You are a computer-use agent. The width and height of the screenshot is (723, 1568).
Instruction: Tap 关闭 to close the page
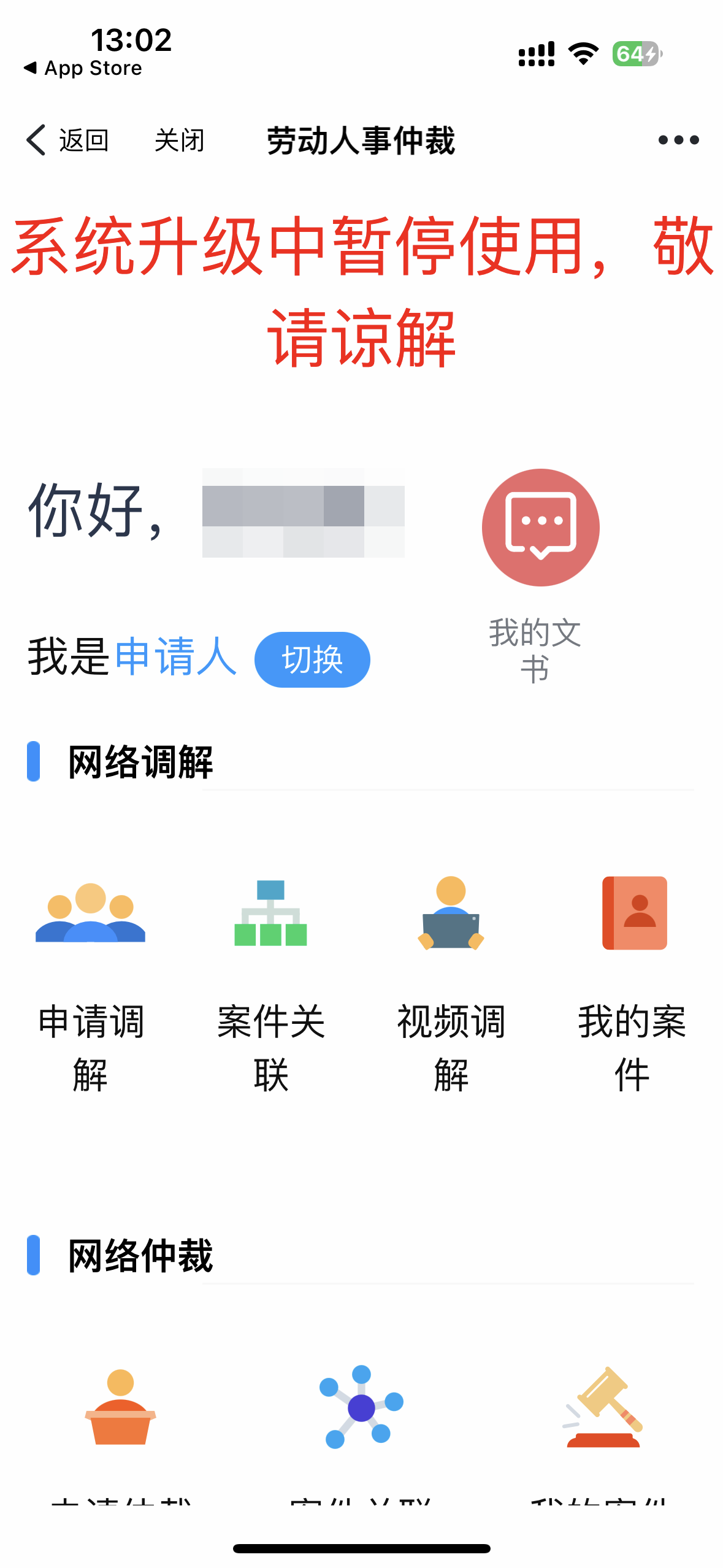pyautogui.click(x=179, y=140)
